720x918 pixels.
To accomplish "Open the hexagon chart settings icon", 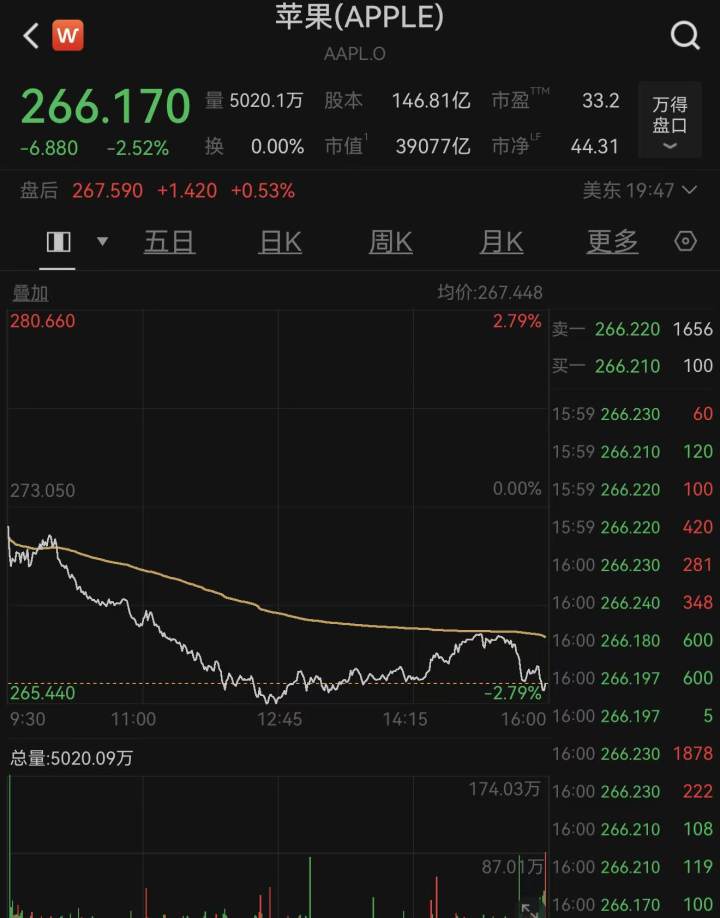I will pyautogui.click(x=686, y=242).
